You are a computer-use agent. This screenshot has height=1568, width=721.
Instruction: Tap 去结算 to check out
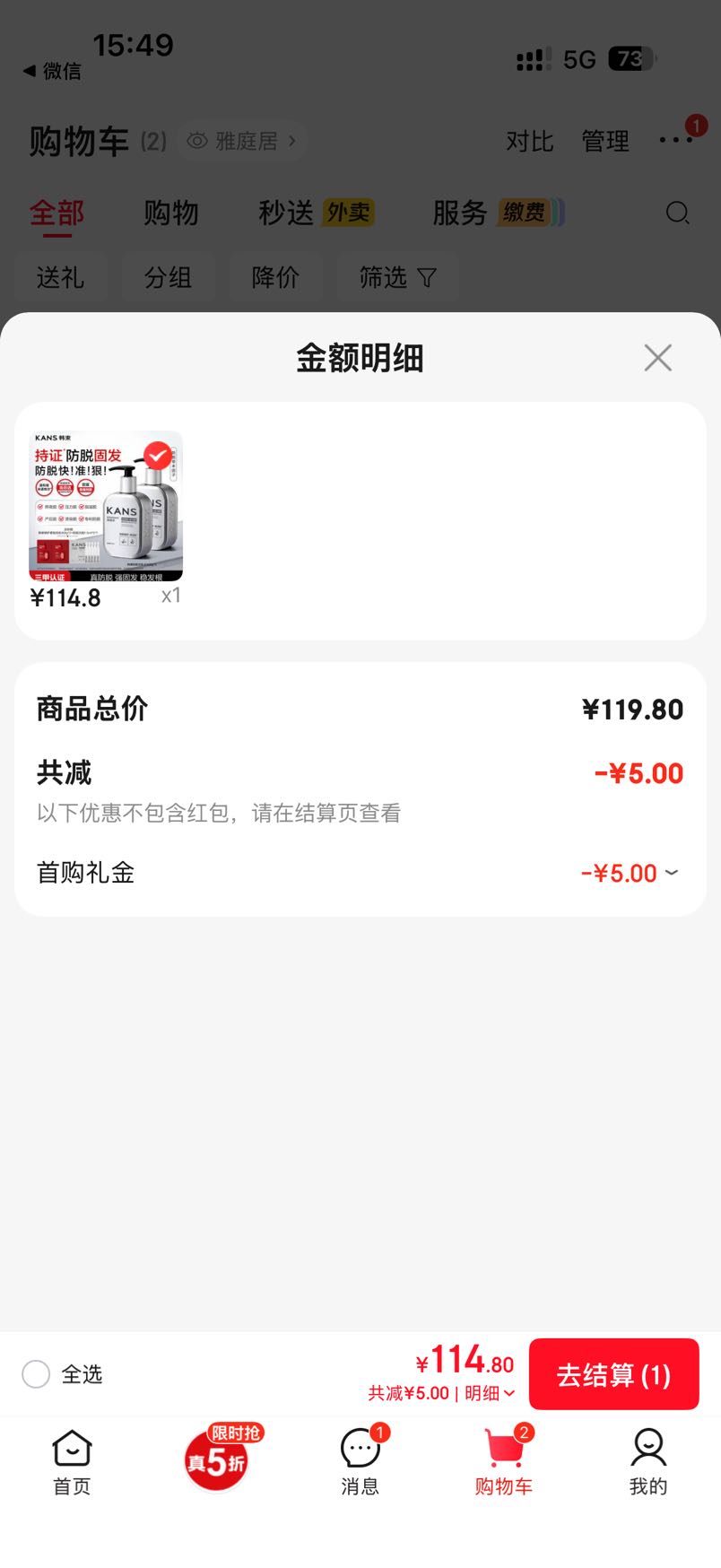coord(613,1374)
